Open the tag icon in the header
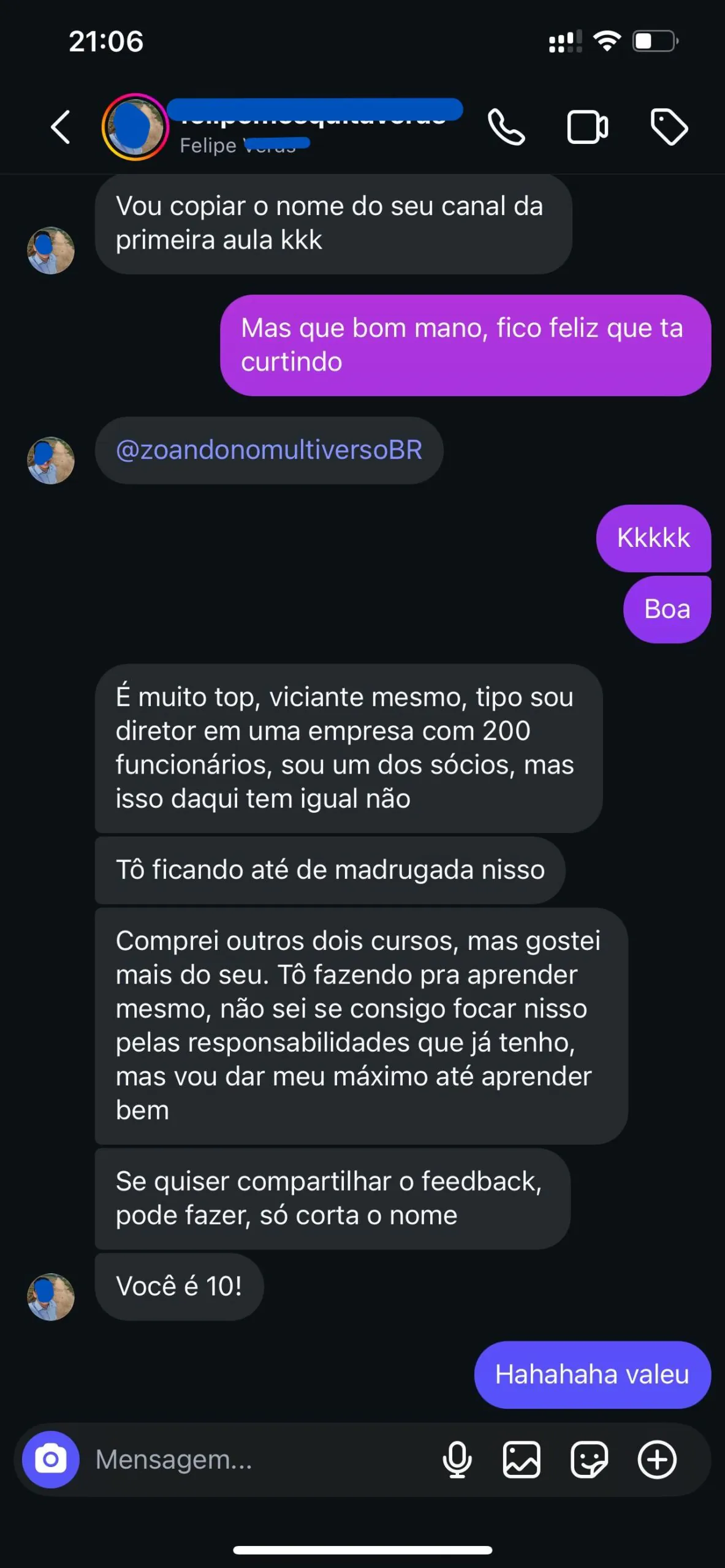Screen dimensions: 725x1568 [670, 127]
